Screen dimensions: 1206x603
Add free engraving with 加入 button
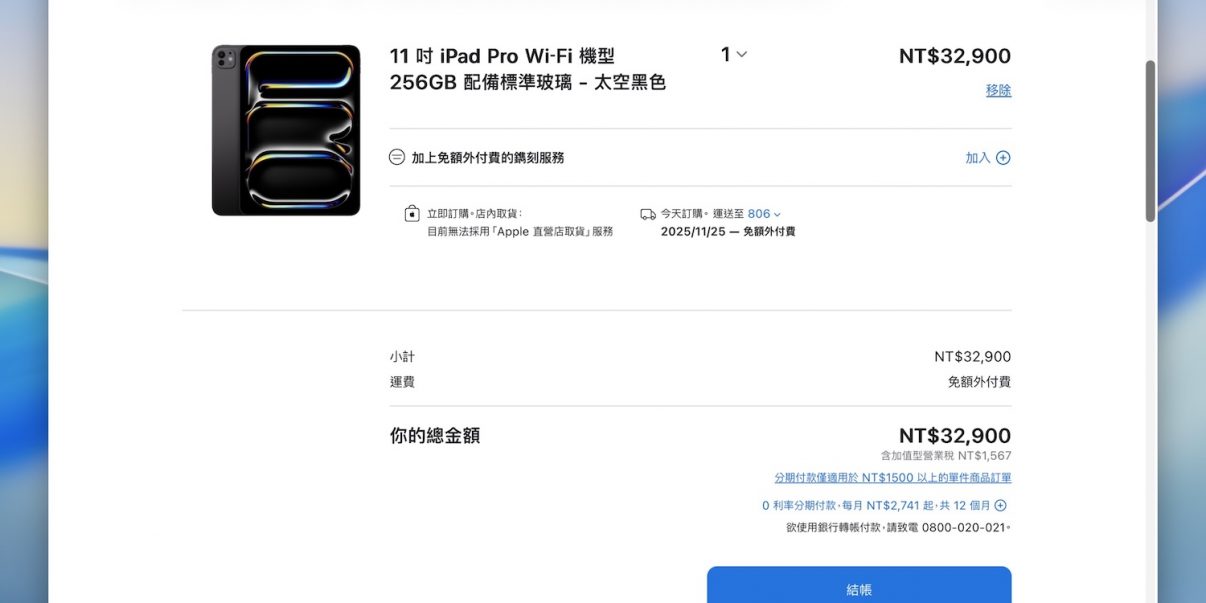click(x=987, y=158)
